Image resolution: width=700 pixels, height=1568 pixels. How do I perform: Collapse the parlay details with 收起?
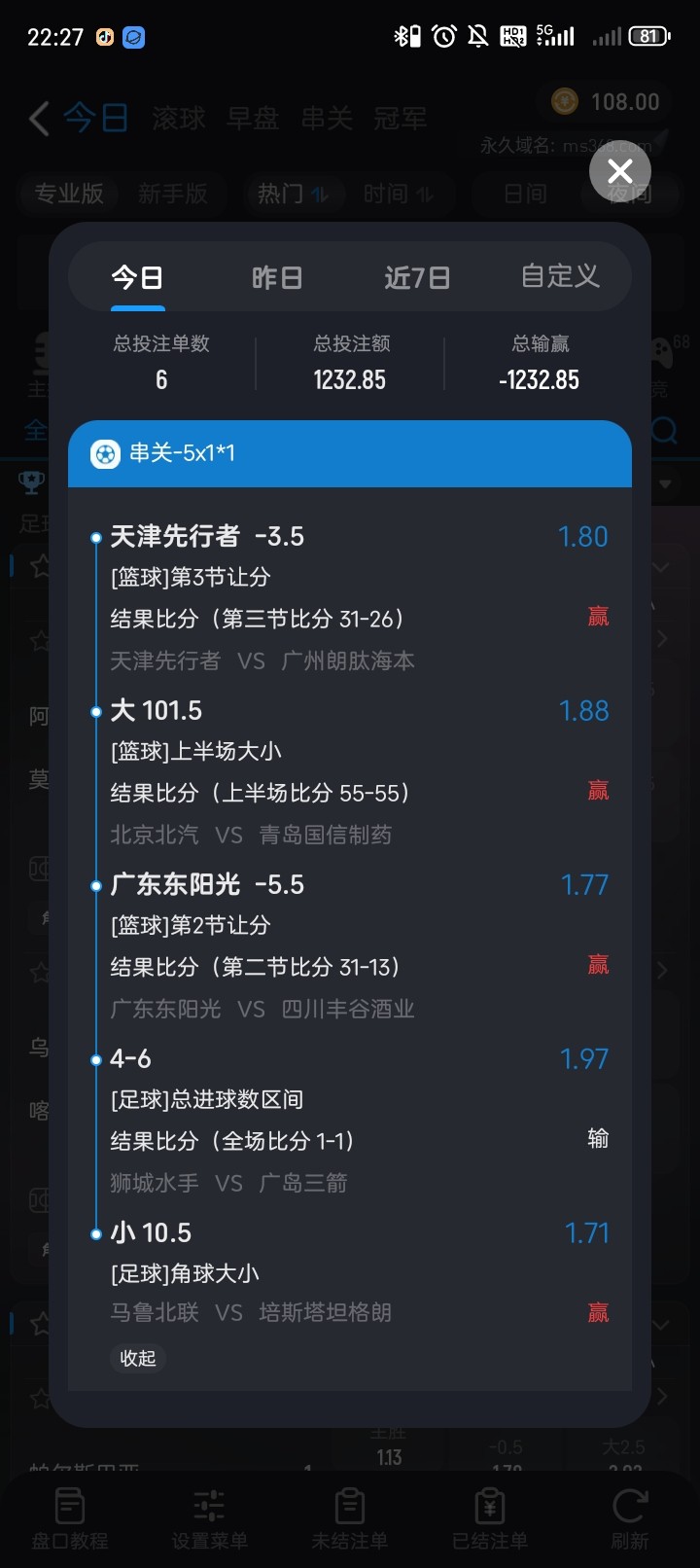[x=138, y=1358]
